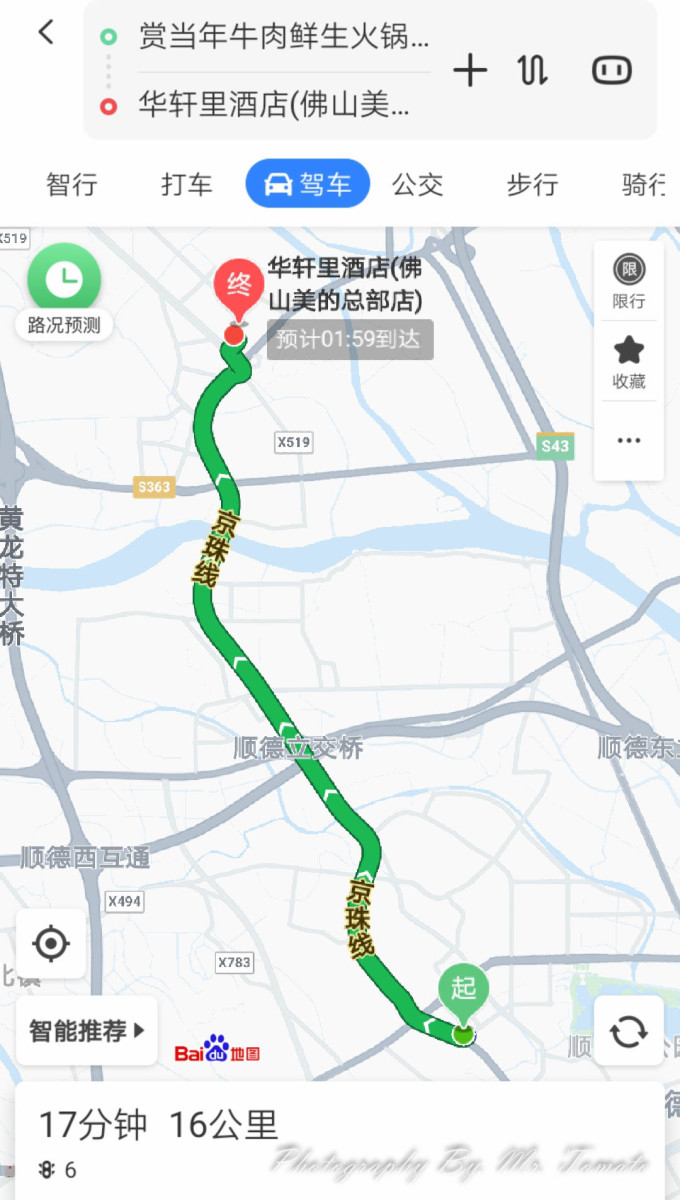Viewport: 680px width, 1200px height.
Task: Switch to the 打车 tab
Action: (187, 185)
